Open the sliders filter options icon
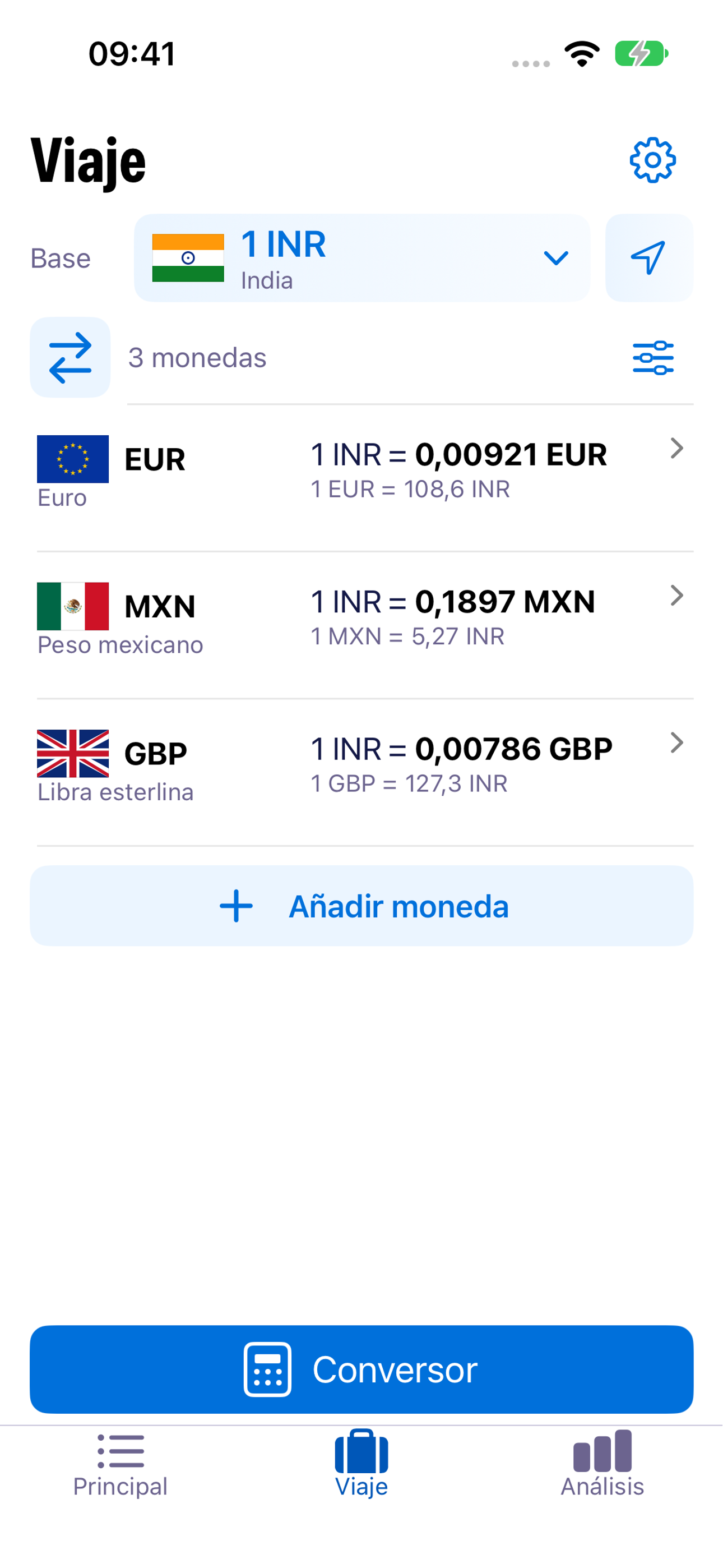This screenshot has height=1568, width=723. tap(653, 358)
